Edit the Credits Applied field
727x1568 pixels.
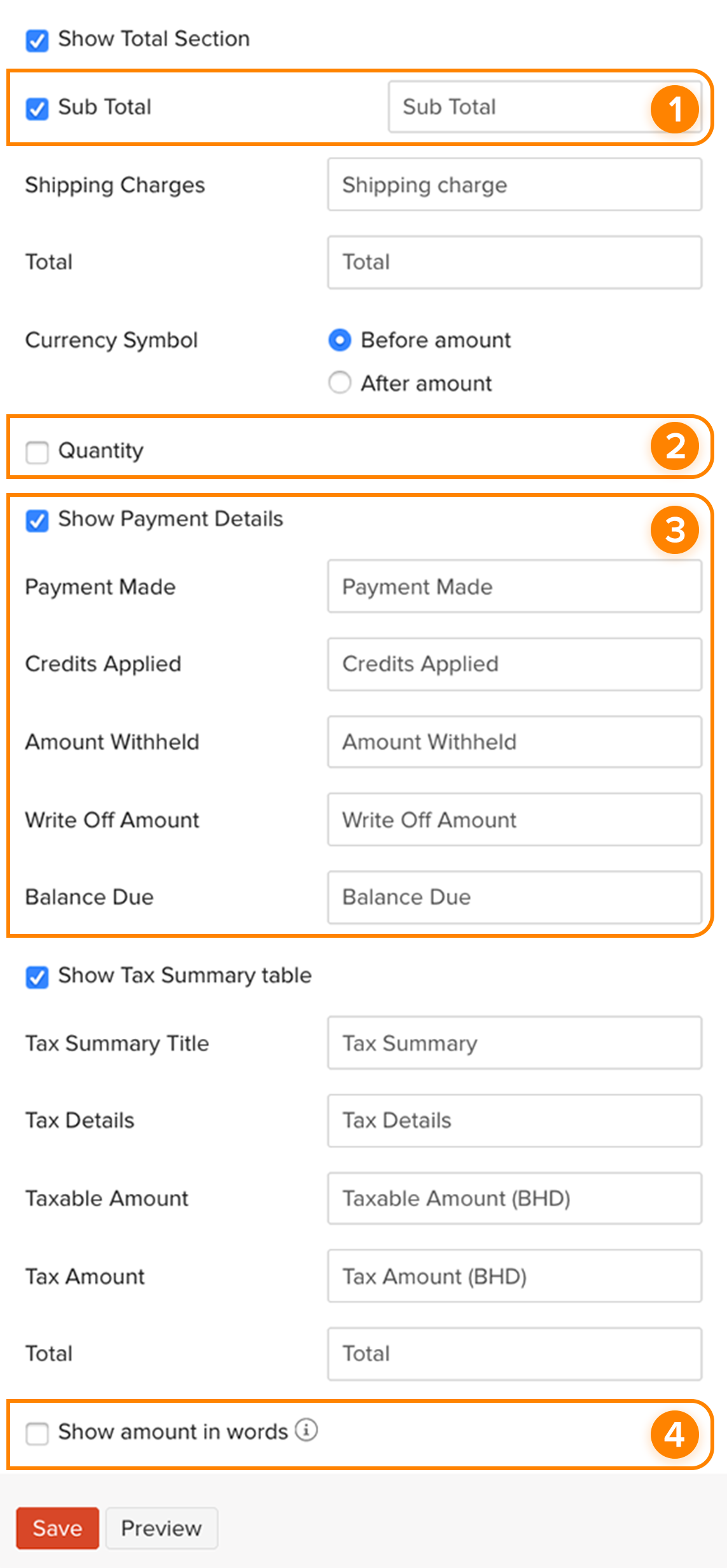tap(514, 664)
